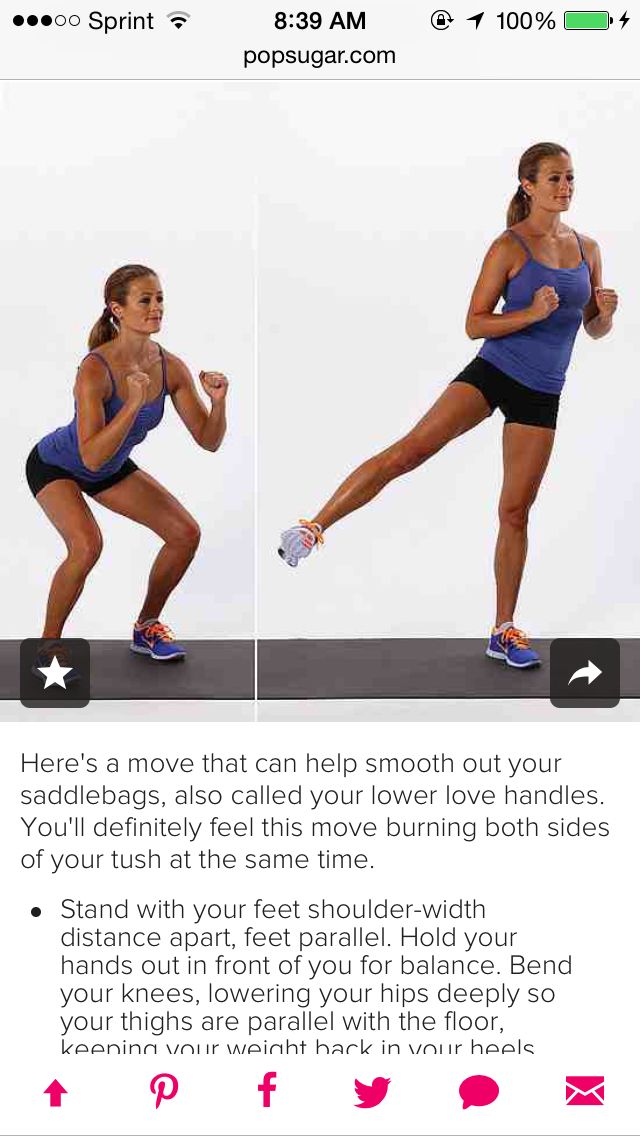Open comments via the speech bubble icon
Image resolution: width=640 pixels, height=1136 pixels.
tap(479, 1092)
